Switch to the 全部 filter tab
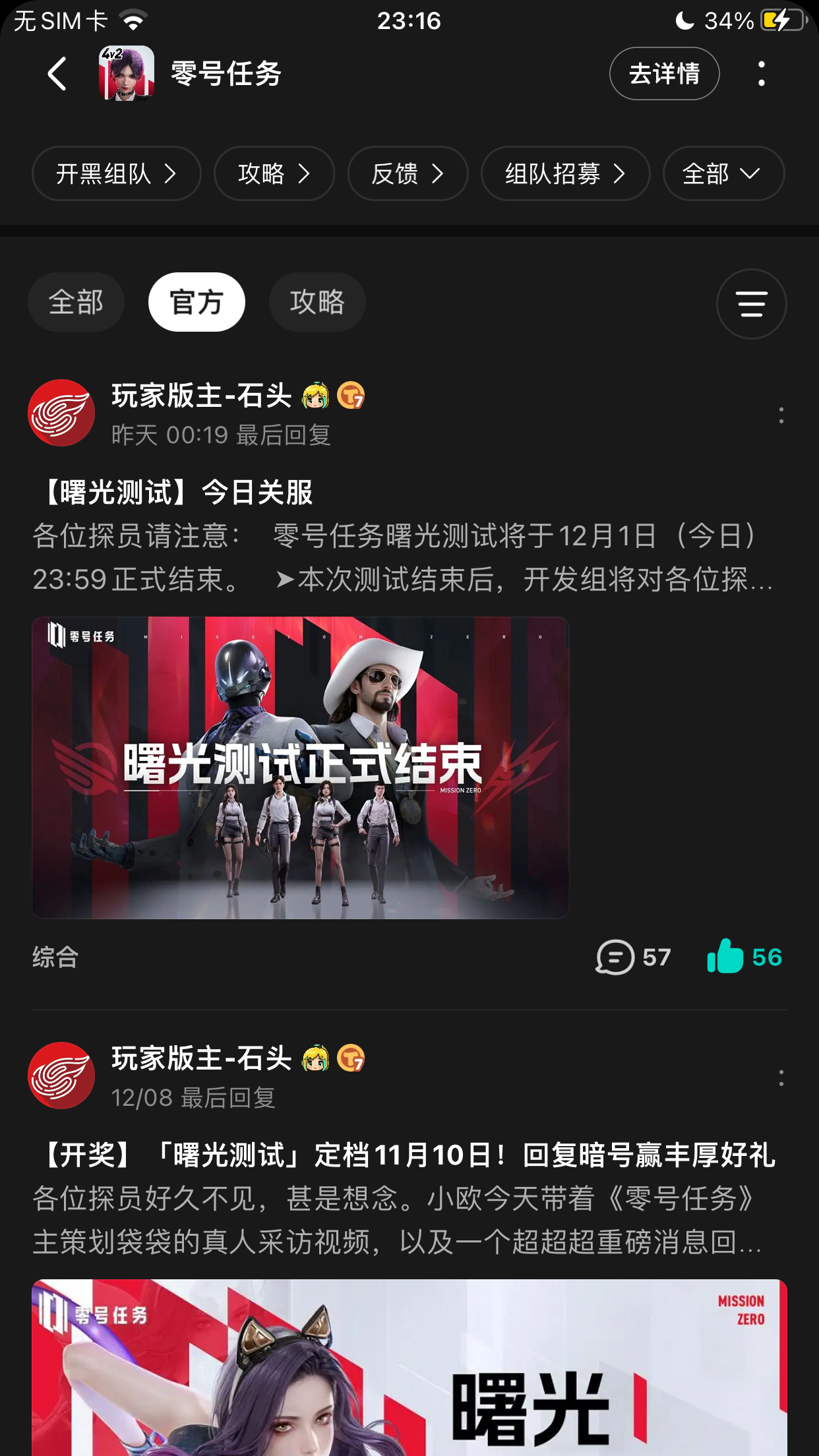The height and width of the screenshot is (1456, 819). [76, 302]
